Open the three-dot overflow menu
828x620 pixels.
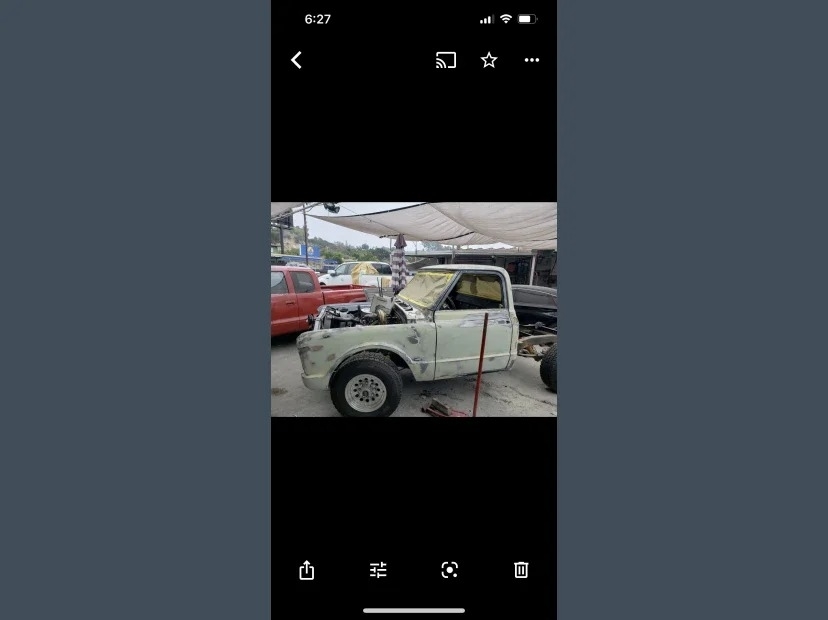[x=532, y=60]
